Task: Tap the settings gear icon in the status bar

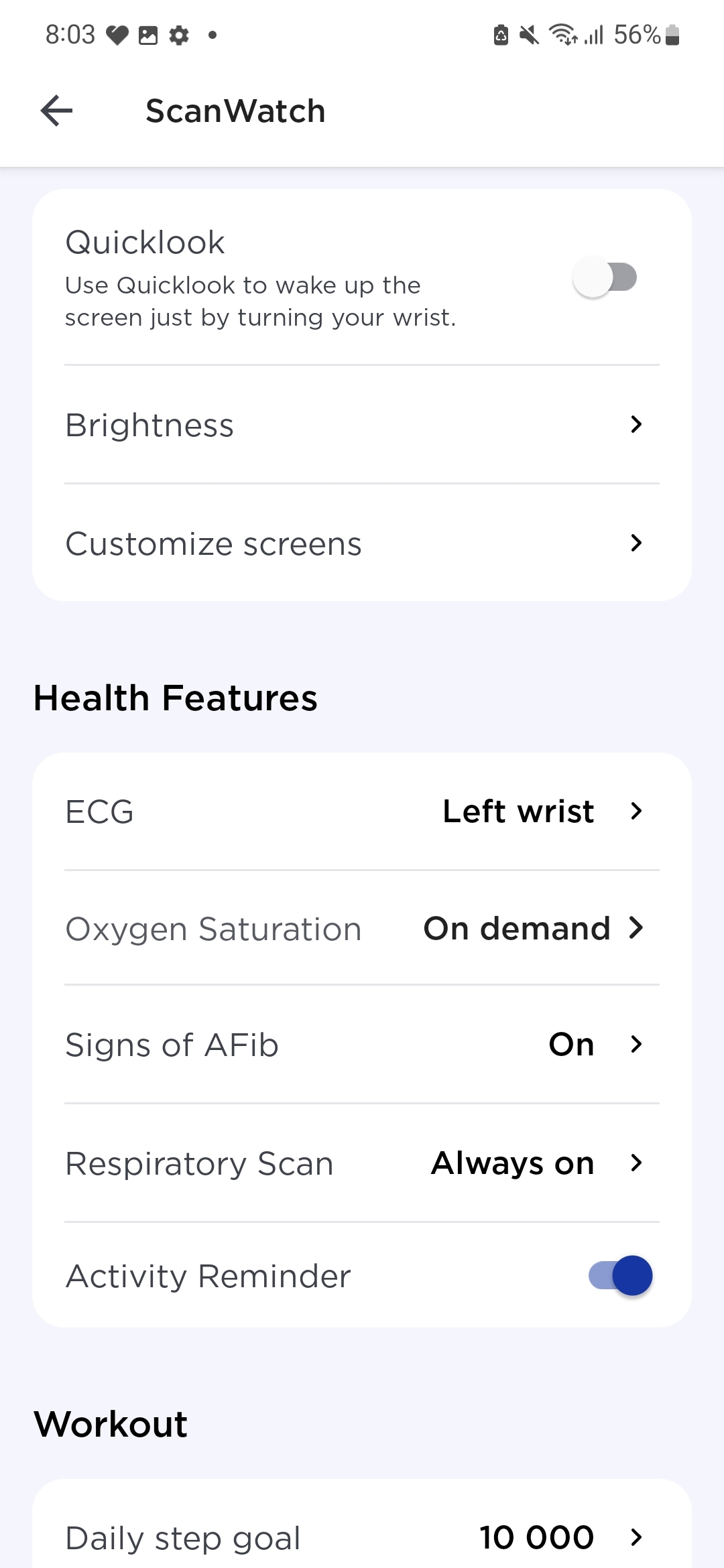Action: [180, 34]
